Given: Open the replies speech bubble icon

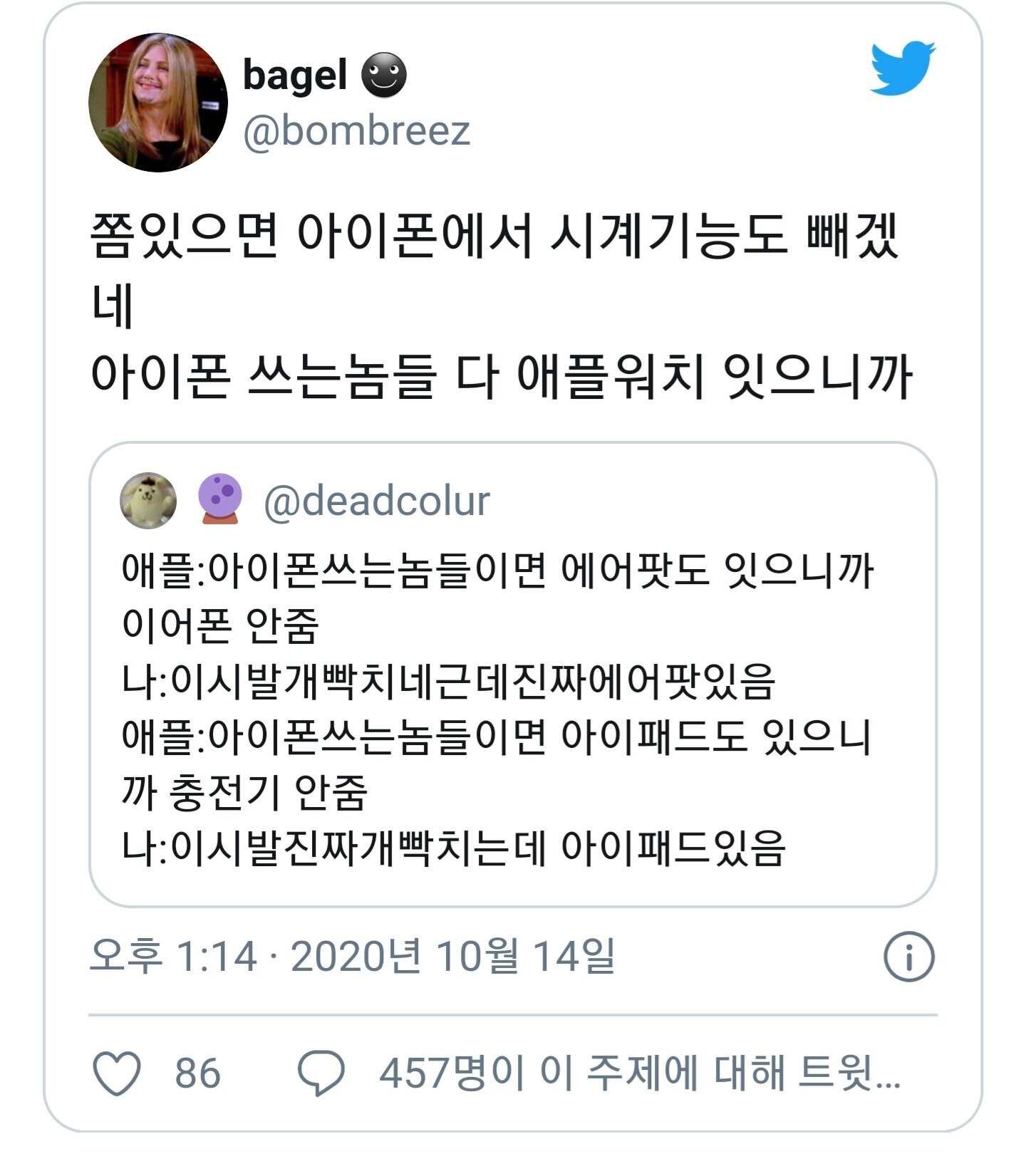Looking at the screenshot, I should click(321, 1073).
